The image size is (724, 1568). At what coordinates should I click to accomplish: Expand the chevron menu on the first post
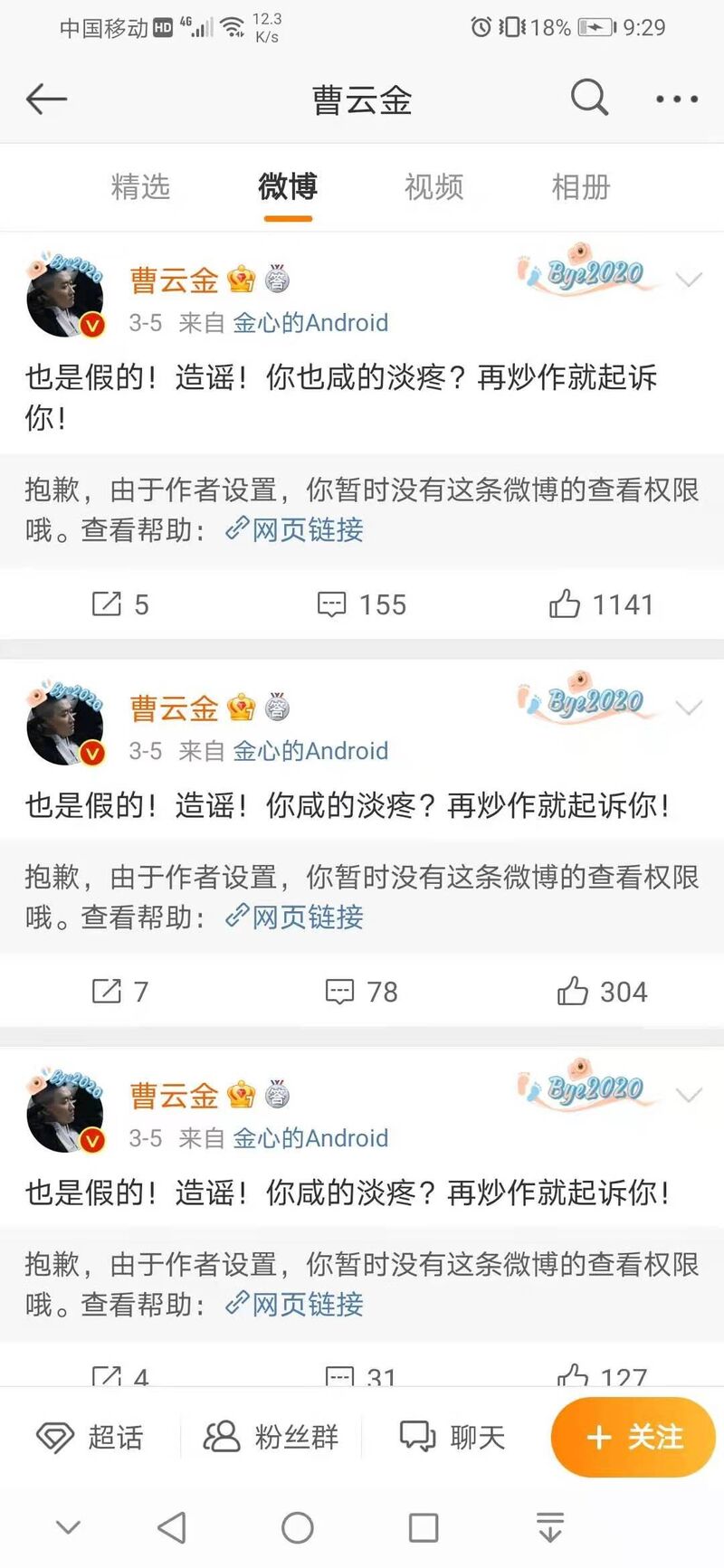coord(689,280)
